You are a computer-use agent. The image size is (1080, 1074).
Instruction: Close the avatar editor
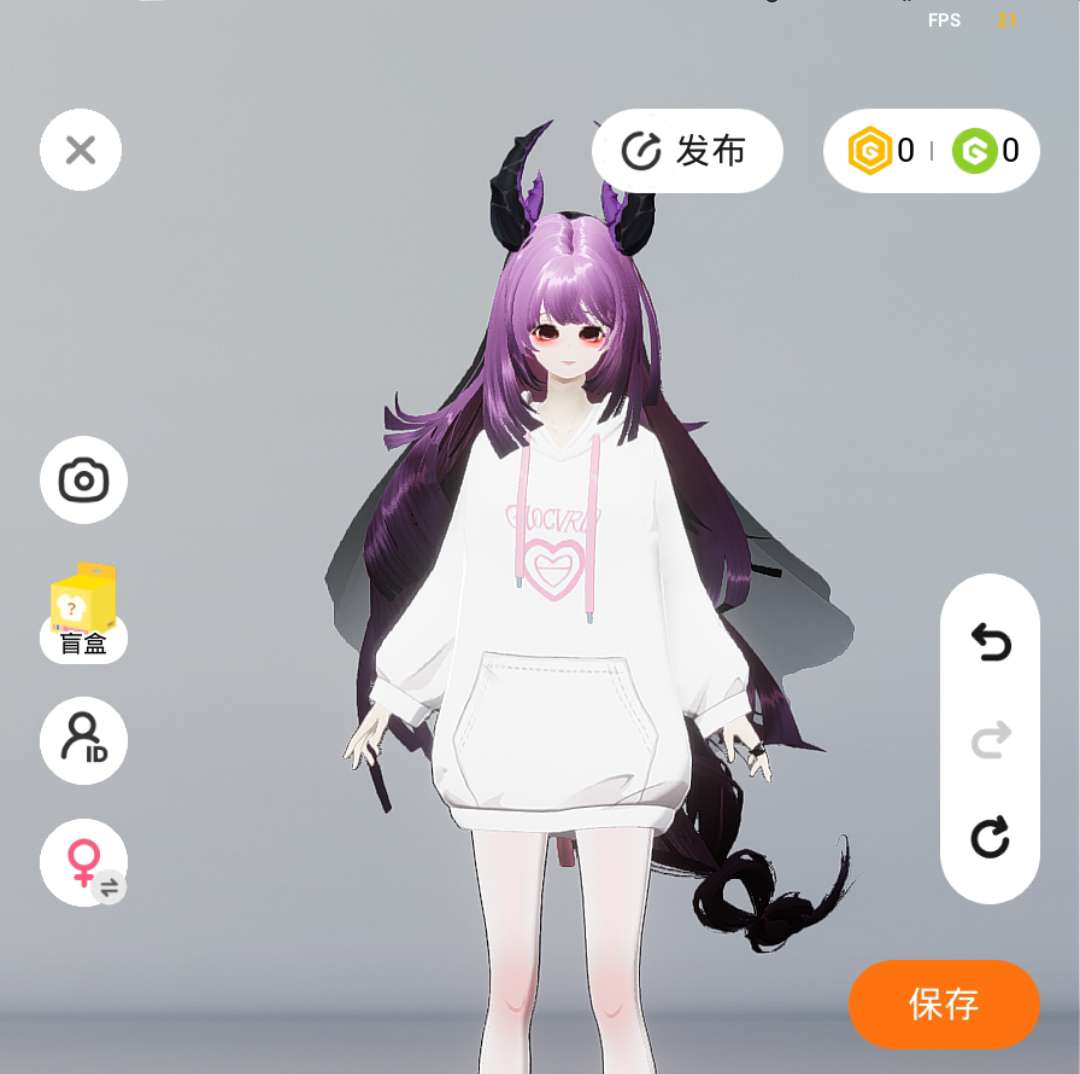coord(81,149)
